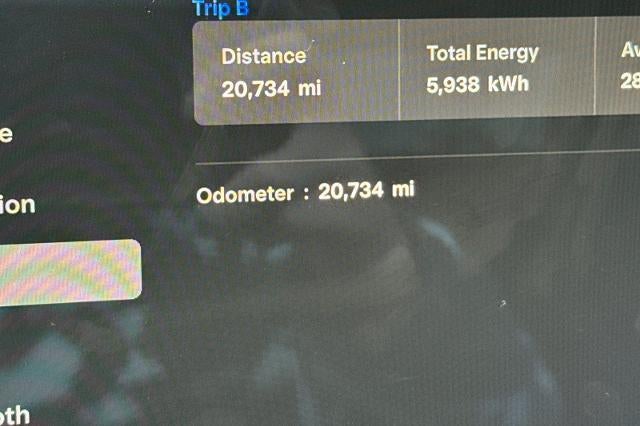The height and width of the screenshot is (426, 640).
Task: Open the sidebar item ending in "ion"
Action: [x=17, y=205]
